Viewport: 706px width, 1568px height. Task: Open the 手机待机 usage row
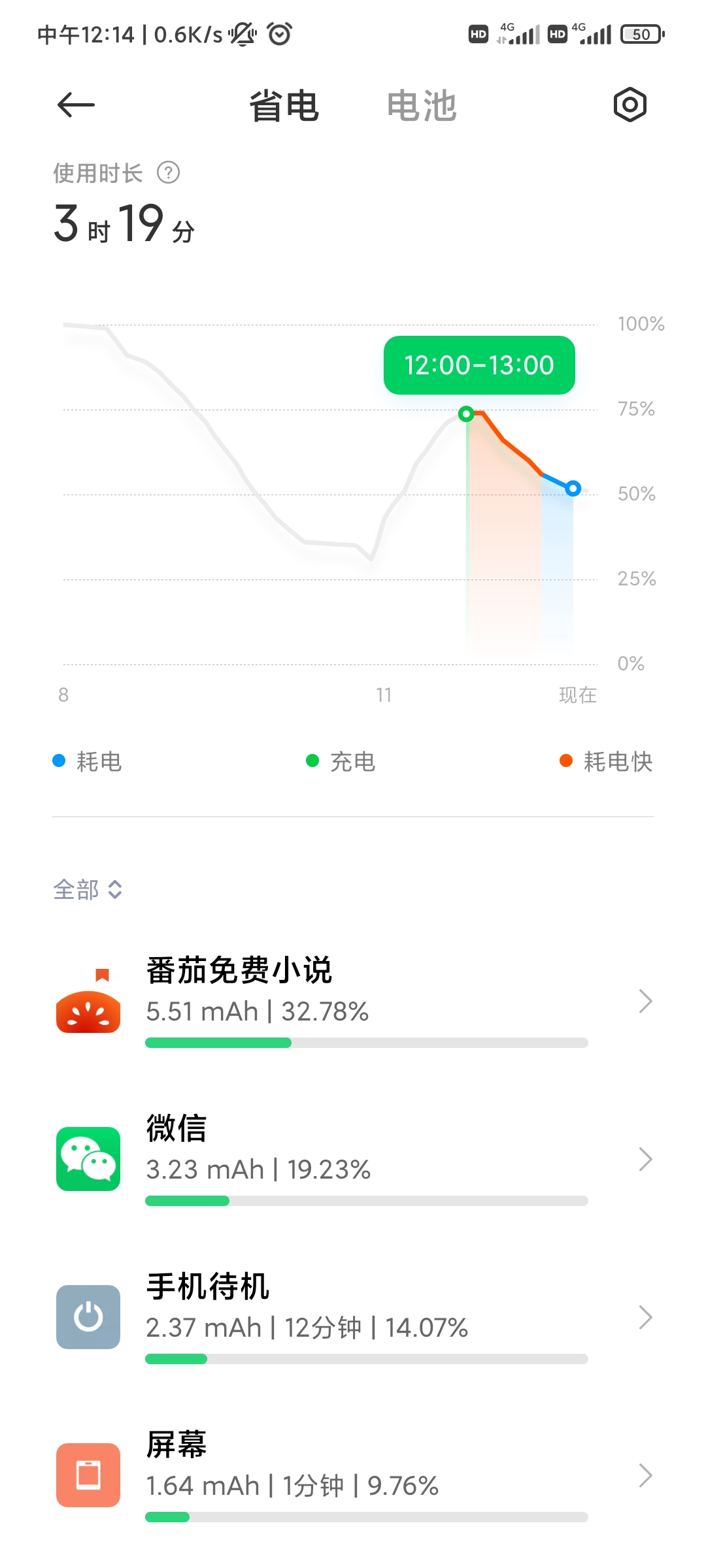pos(353,1317)
